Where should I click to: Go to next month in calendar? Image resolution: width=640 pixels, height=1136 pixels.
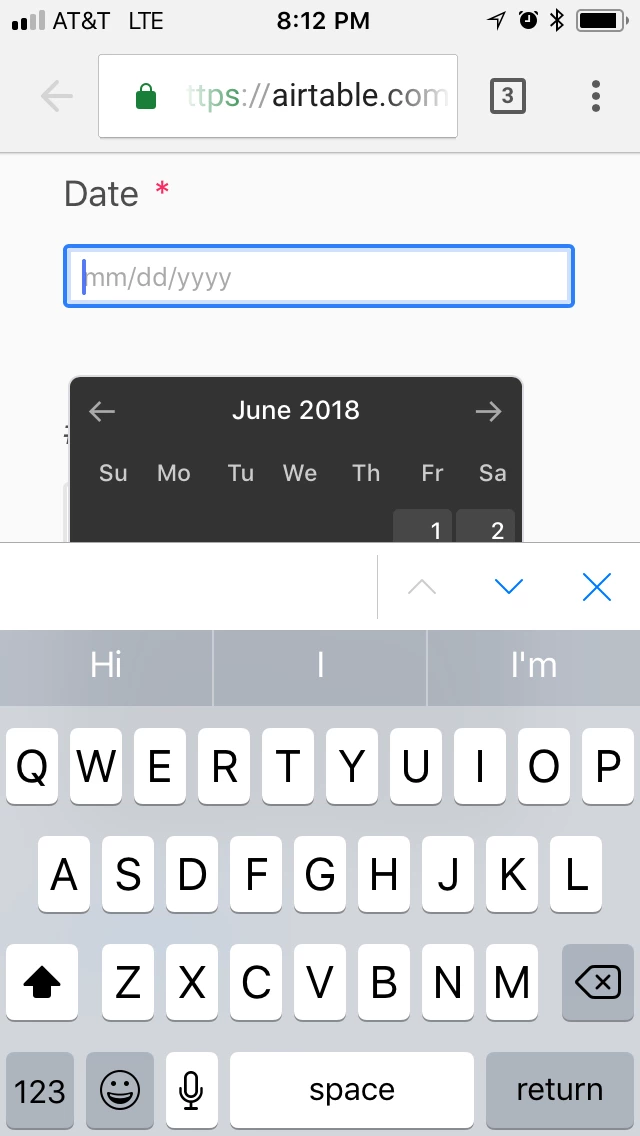click(489, 412)
